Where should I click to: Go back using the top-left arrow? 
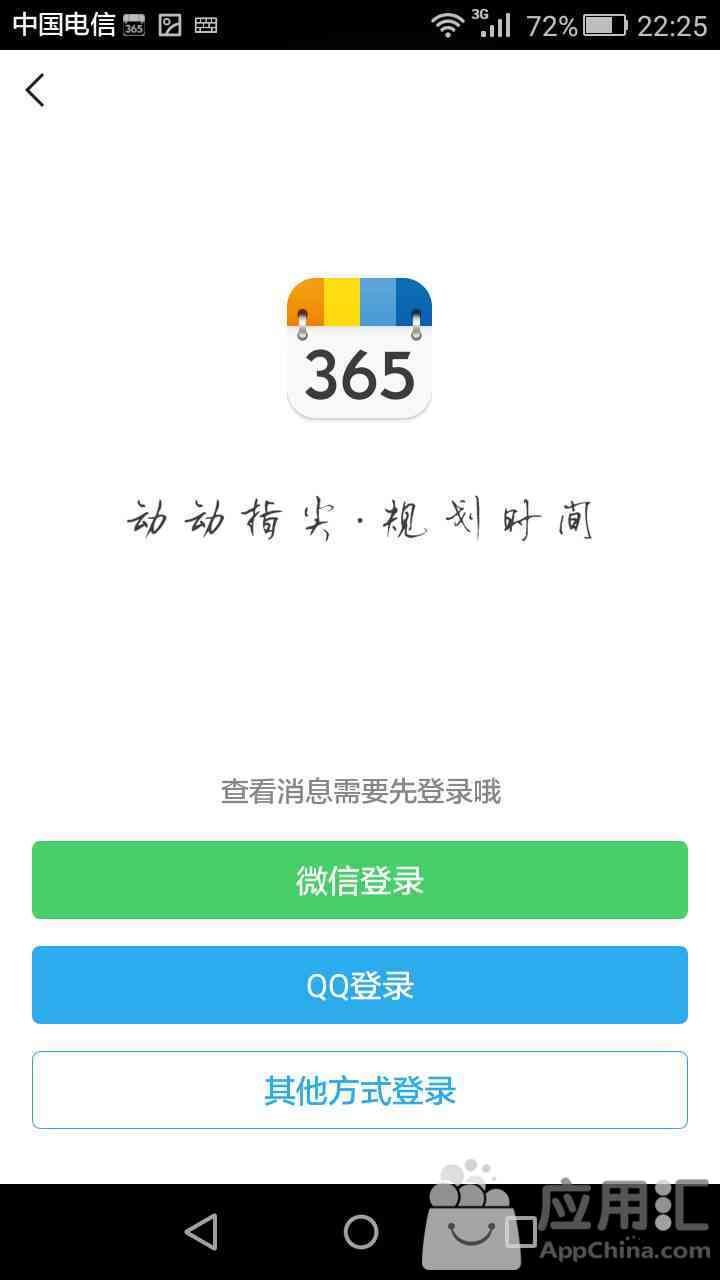pyautogui.click(x=36, y=90)
